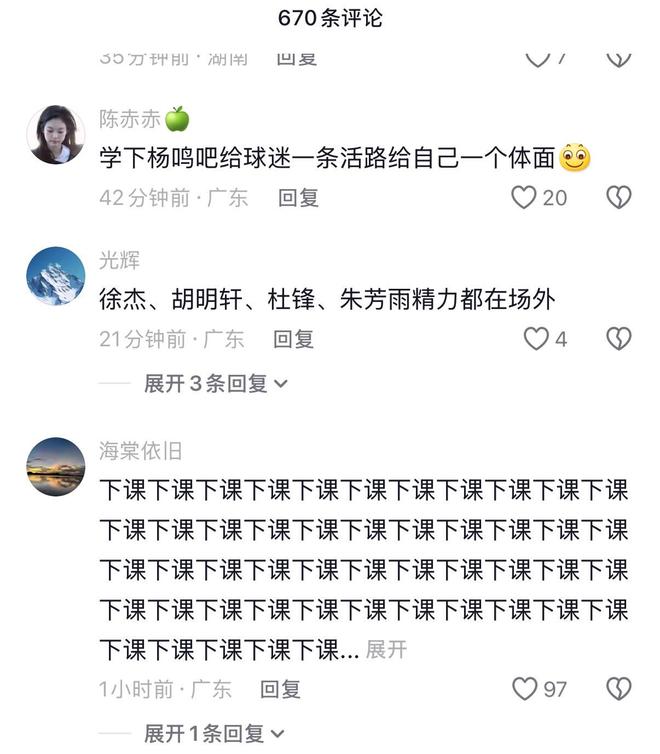Dislike 陈赤赤's comment
This screenshot has height=754, width=660.
pyautogui.click(x=619, y=198)
